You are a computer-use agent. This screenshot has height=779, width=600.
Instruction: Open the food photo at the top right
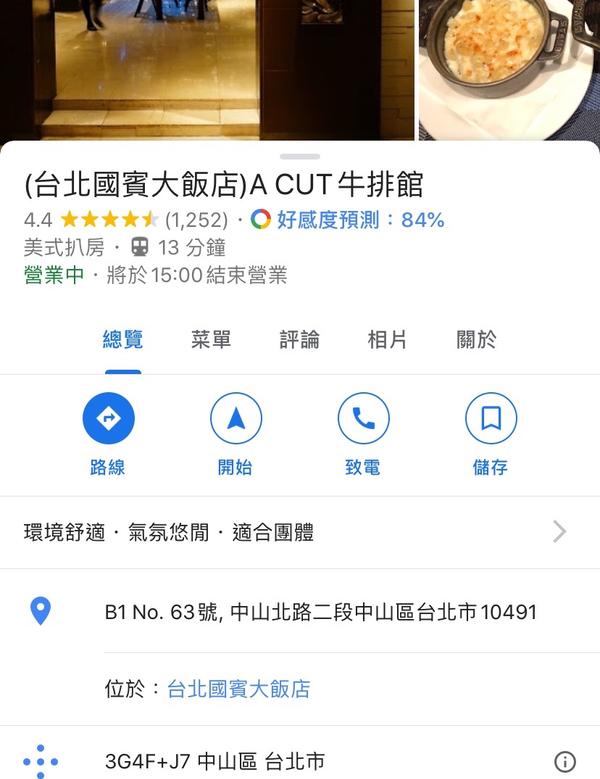coord(508,70)
